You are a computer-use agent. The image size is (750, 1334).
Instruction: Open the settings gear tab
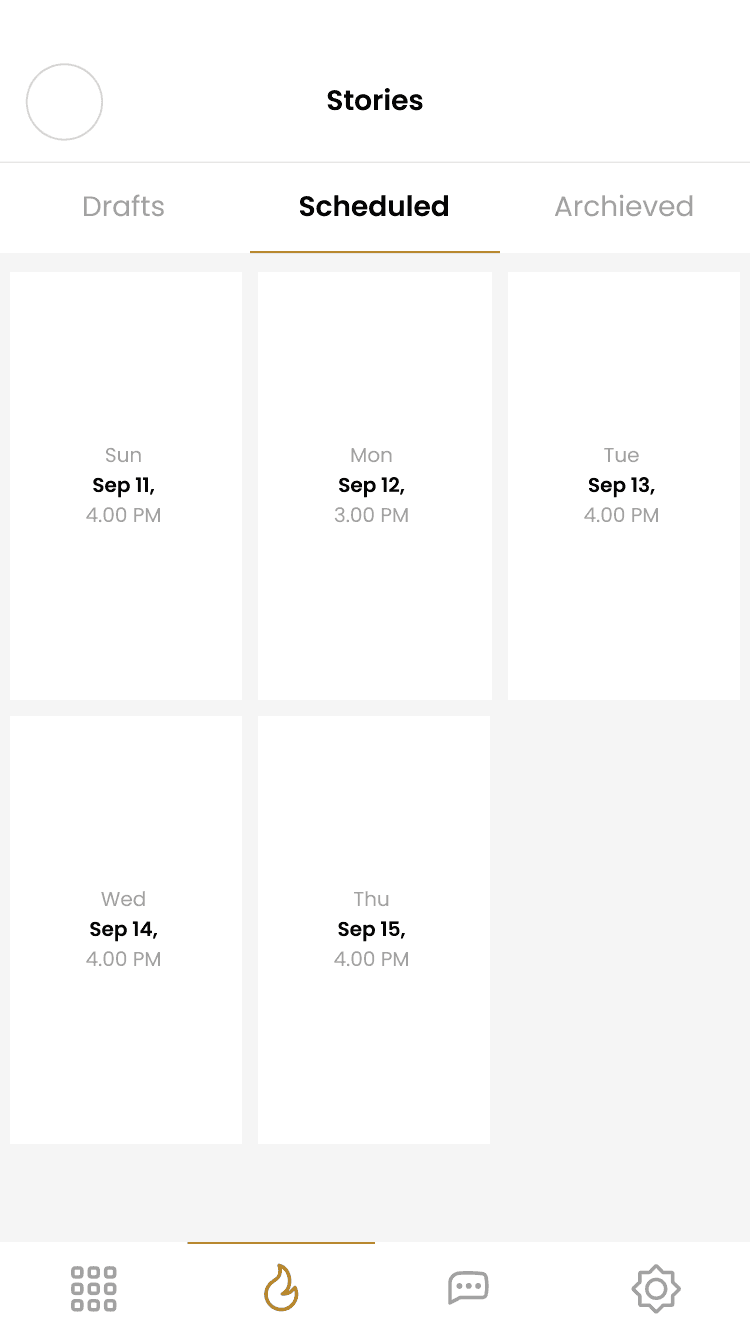pos(656,1288)
